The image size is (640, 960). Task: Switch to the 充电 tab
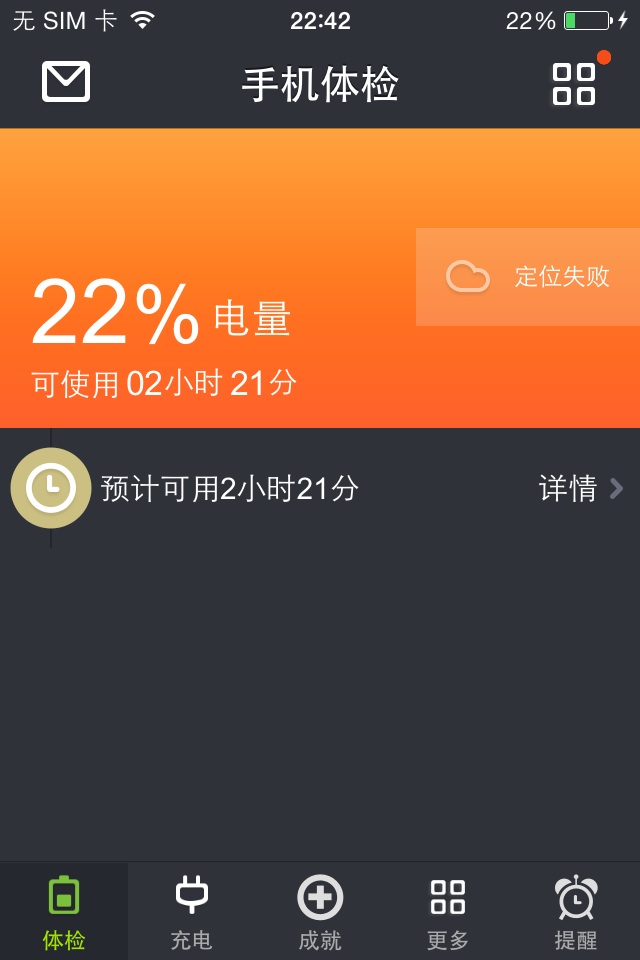coord(192,912)
